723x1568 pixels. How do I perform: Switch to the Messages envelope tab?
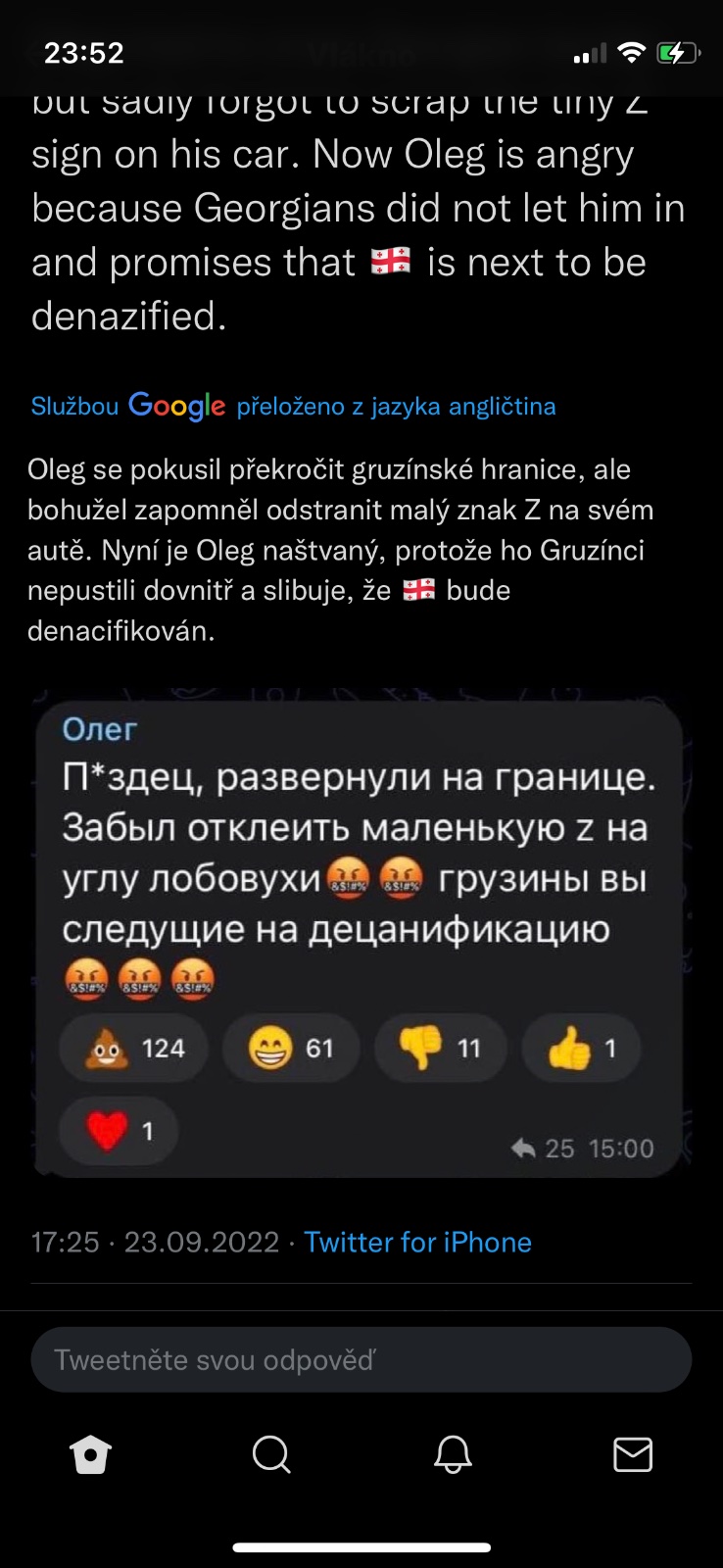click(x=633, y=1454)
